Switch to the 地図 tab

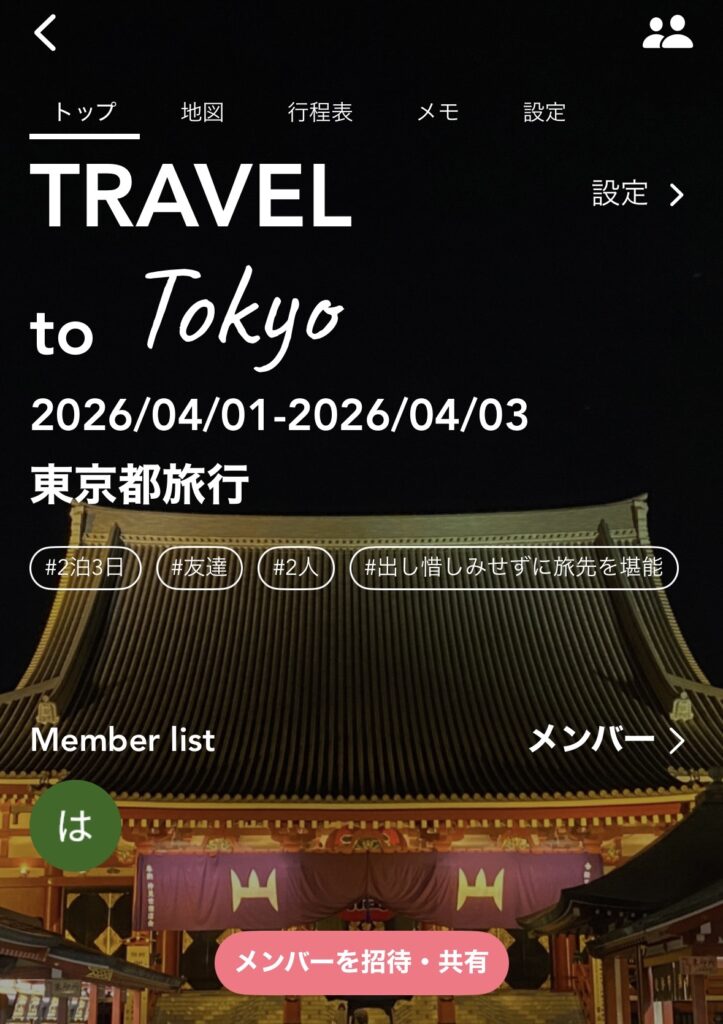202,112
